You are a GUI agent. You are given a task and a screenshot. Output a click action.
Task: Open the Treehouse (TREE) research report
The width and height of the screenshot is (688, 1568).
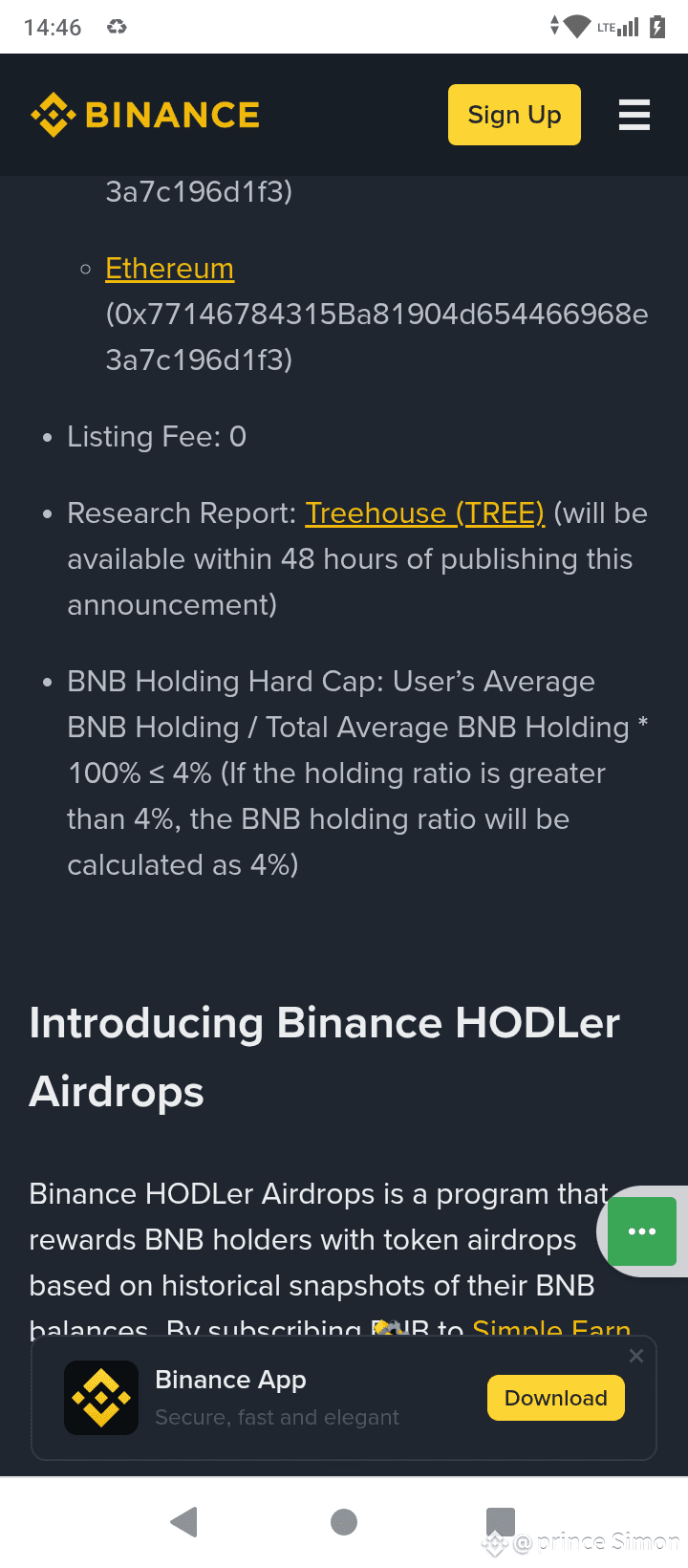(x=424, y=513)
